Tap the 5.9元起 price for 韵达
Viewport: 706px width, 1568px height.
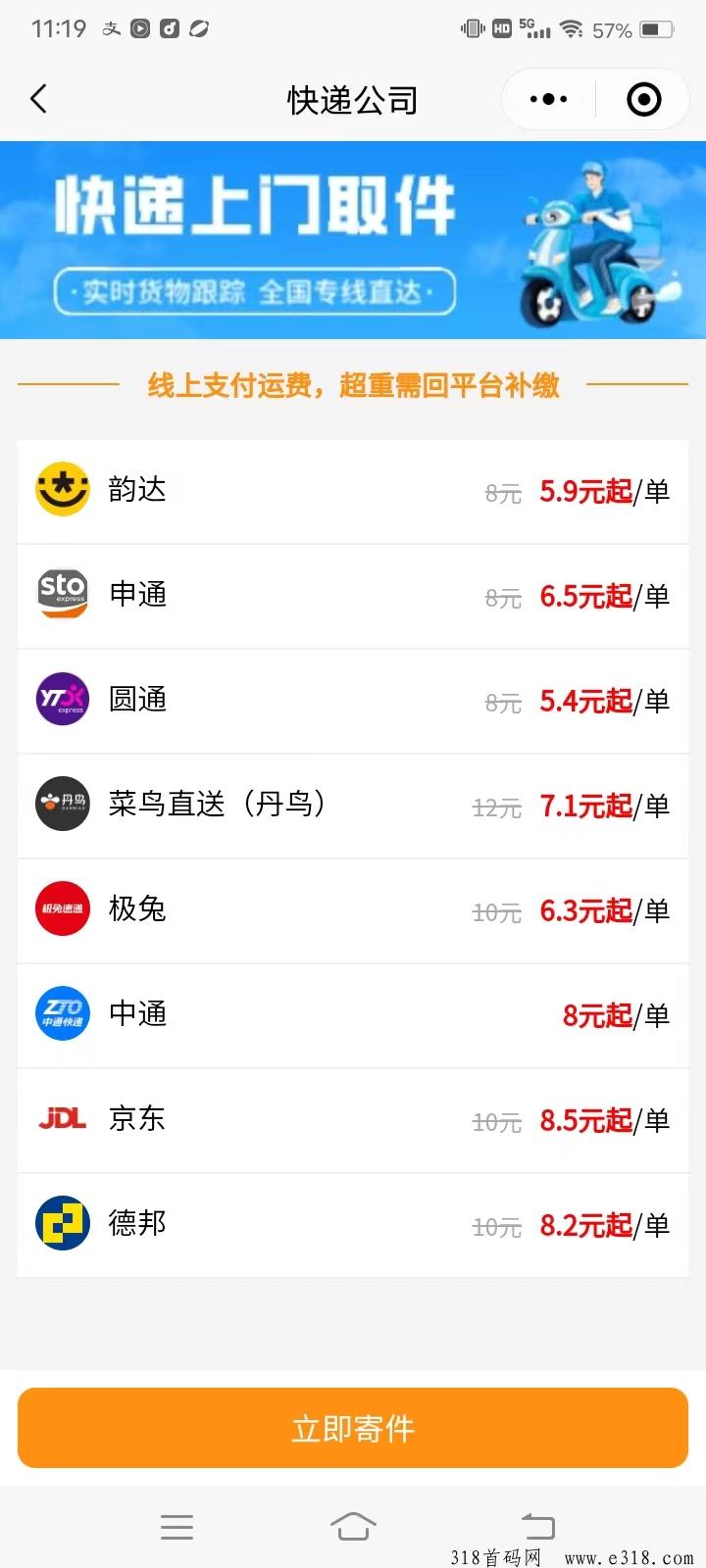(x=585, y=493)
